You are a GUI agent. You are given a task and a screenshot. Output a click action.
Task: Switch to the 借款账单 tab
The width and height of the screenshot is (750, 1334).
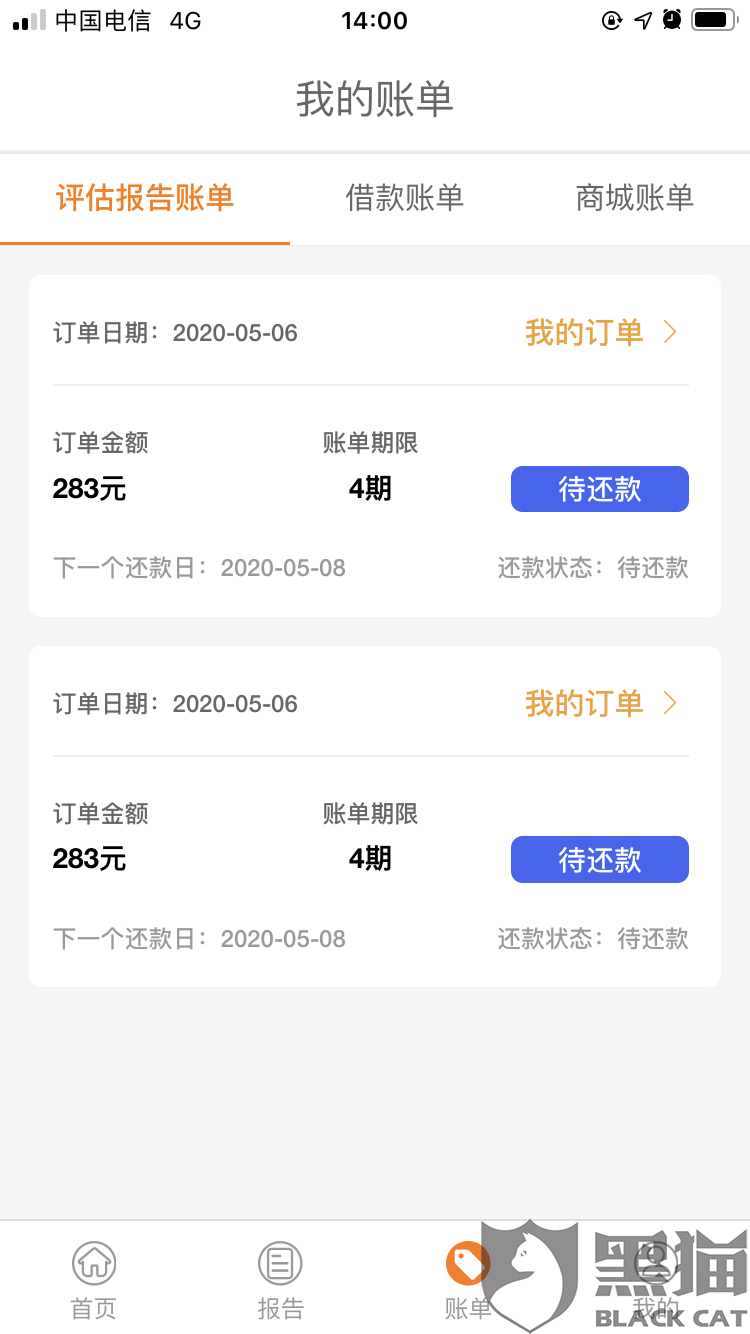click(x=404, y=198)
